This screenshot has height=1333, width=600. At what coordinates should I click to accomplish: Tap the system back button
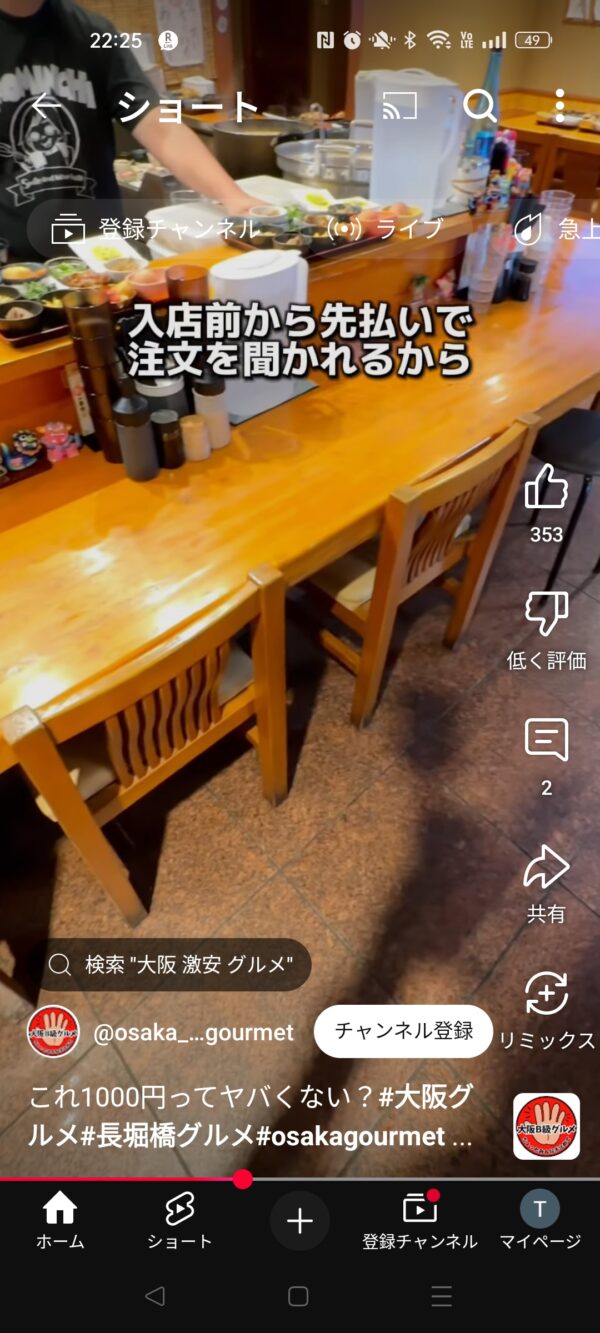pyautogui.click(x=154, y=1297)
